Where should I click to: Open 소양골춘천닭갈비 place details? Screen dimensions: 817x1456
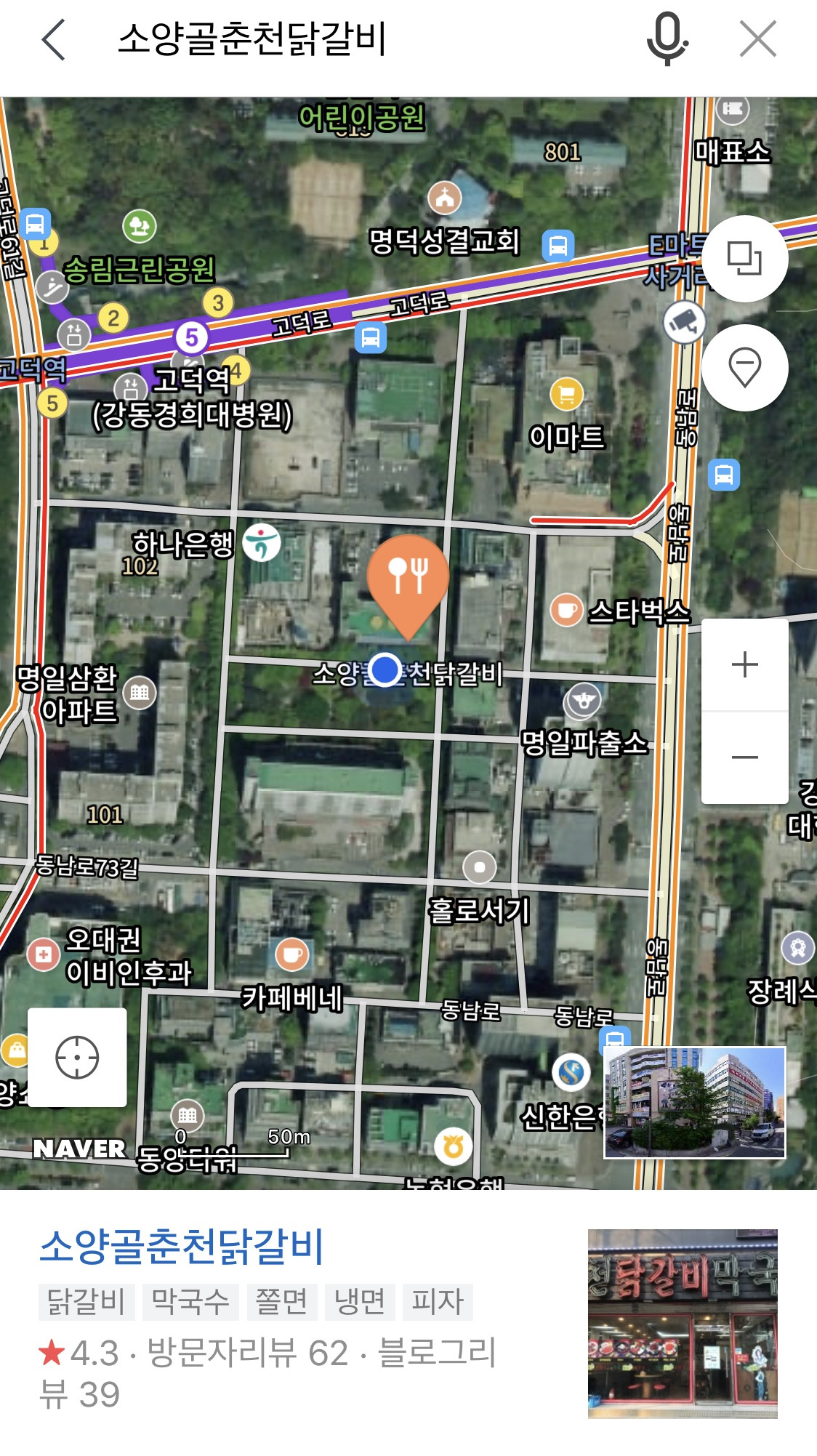coord(182,1247)
